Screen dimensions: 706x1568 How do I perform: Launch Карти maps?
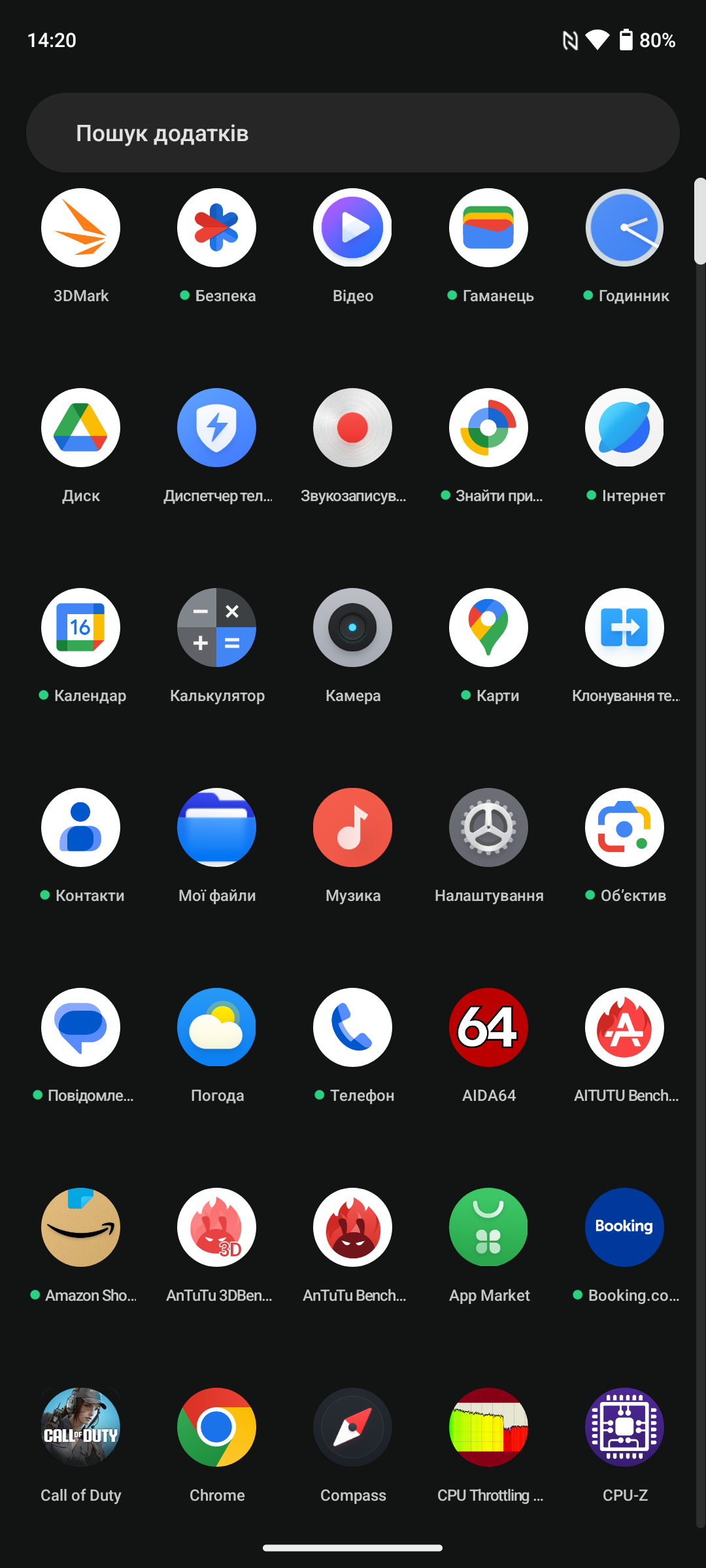point(488,628)
